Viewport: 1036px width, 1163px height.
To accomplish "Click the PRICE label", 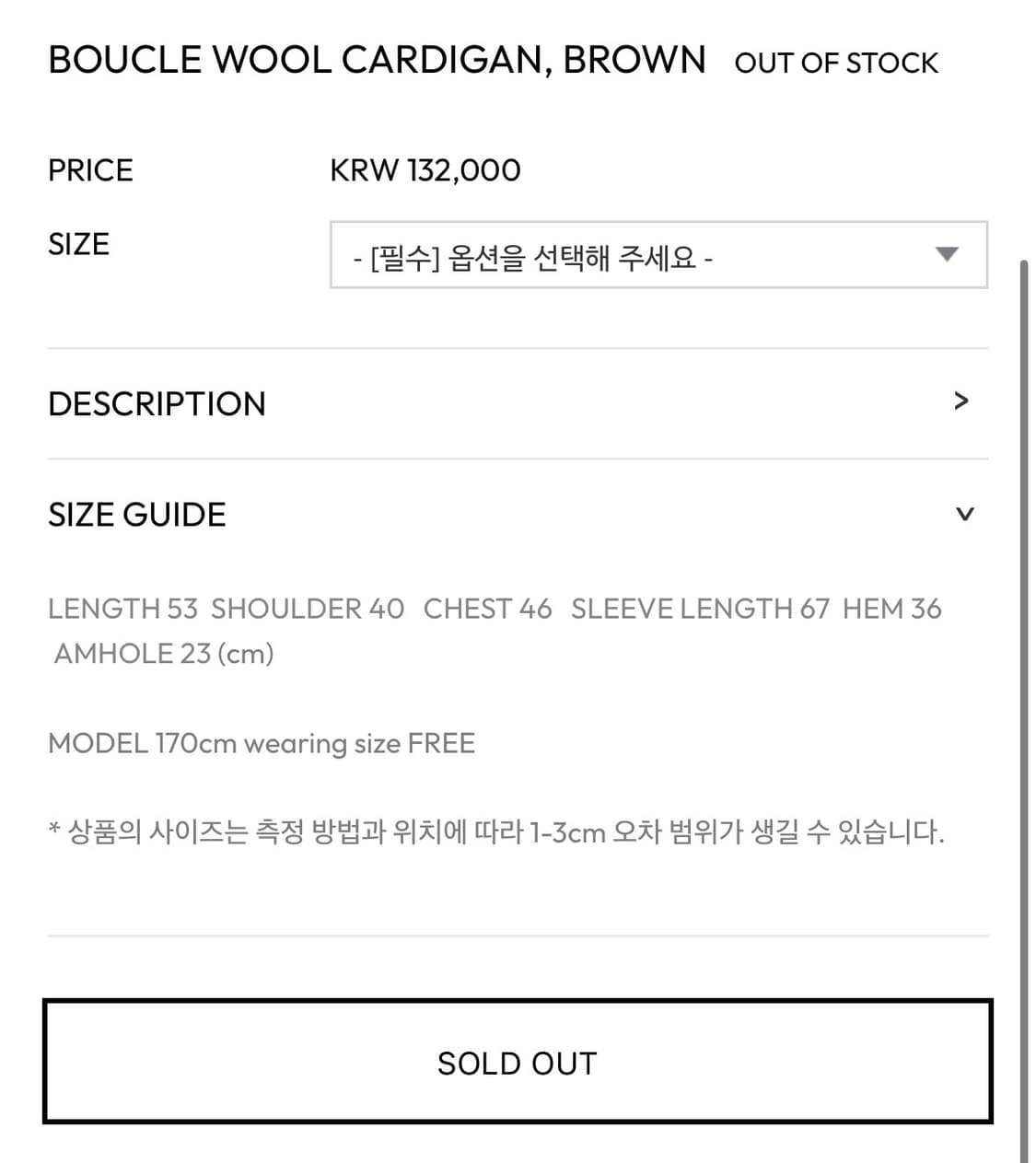I will point(90,169).
